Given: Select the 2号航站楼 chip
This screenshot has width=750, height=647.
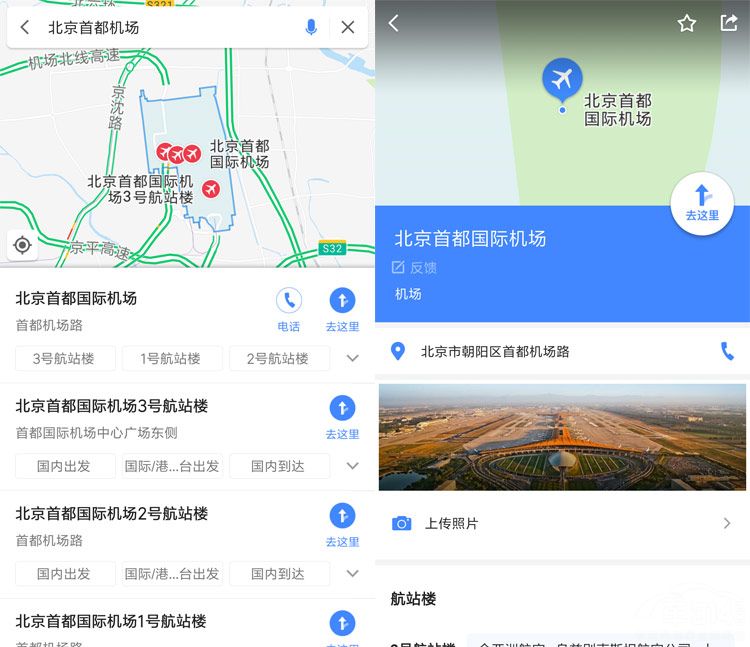Looking at the screenshot, I should click(x=279, y=358).
